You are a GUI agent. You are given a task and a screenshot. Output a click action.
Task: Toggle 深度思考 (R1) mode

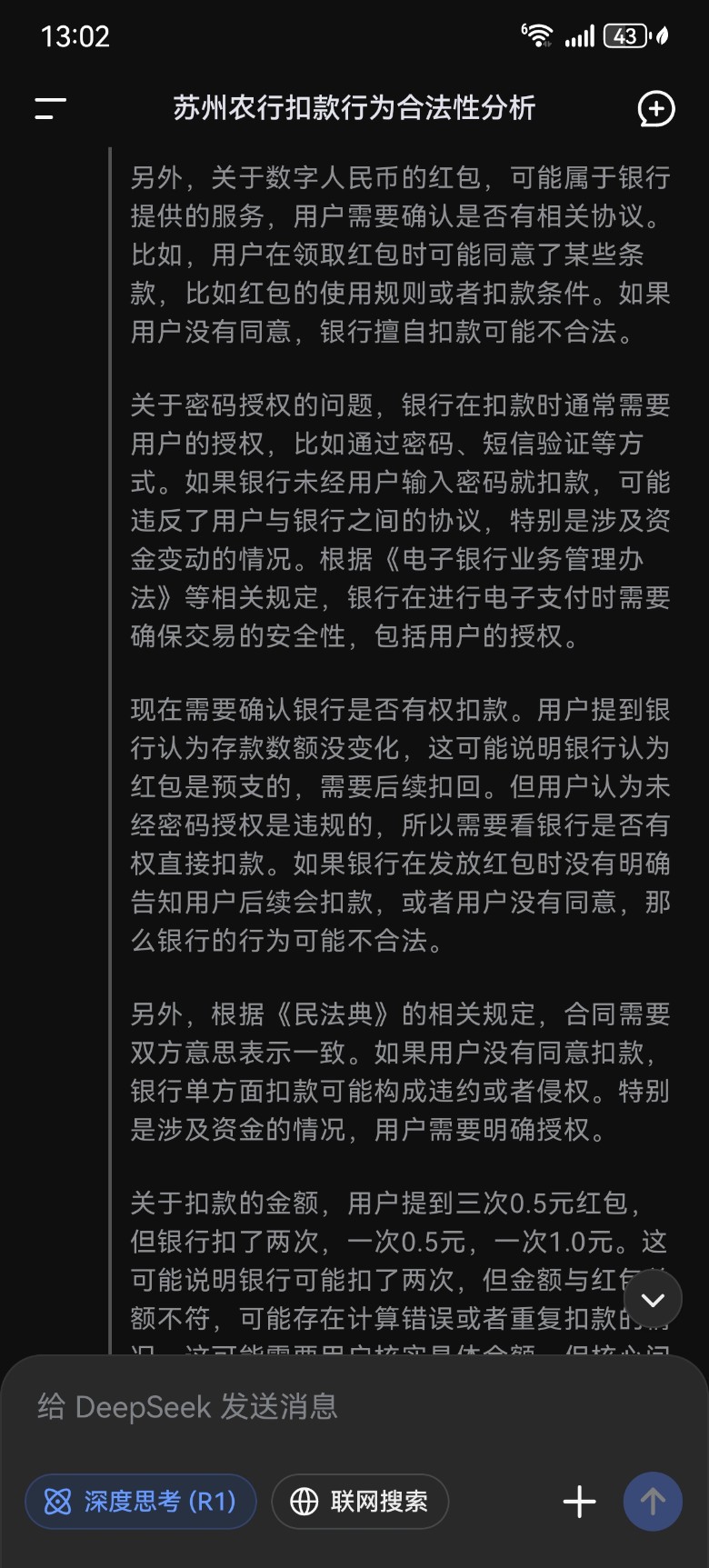click(141, 1501)
